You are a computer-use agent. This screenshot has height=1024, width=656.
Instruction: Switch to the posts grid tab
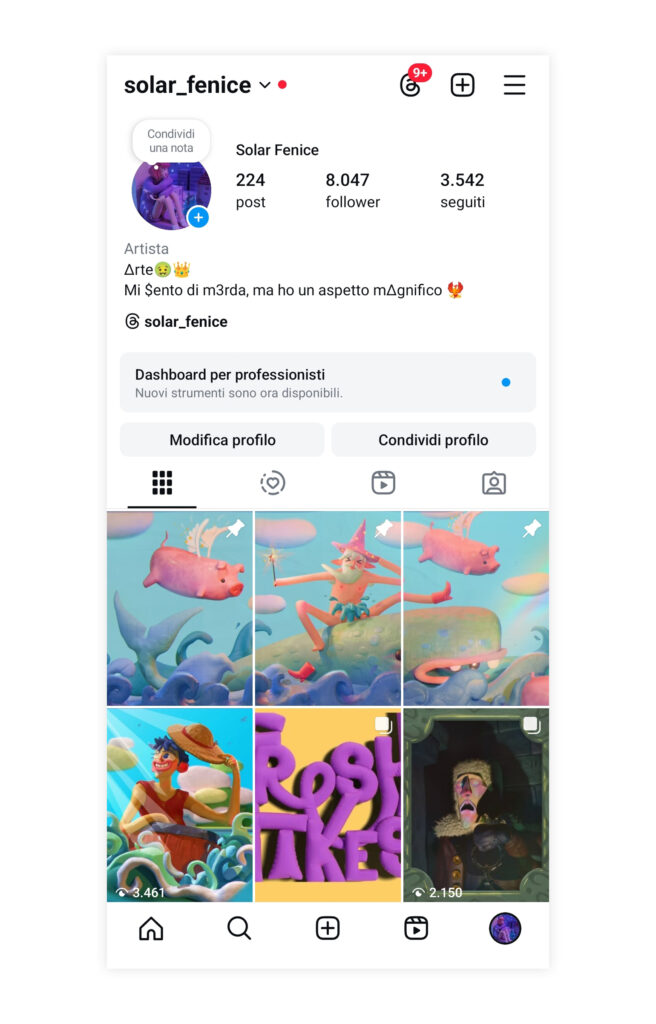(162, 483)
